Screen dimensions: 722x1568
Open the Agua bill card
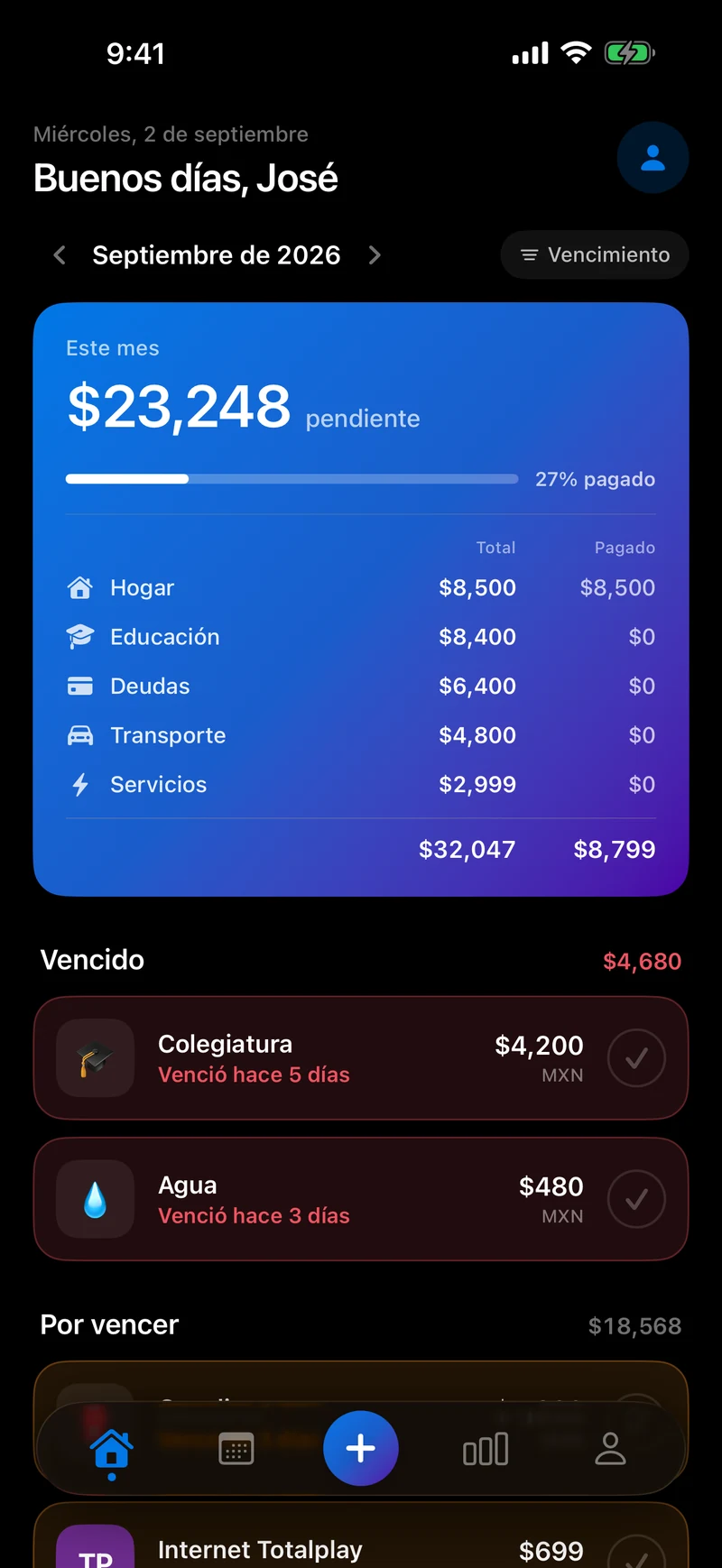coord(361,1199)
